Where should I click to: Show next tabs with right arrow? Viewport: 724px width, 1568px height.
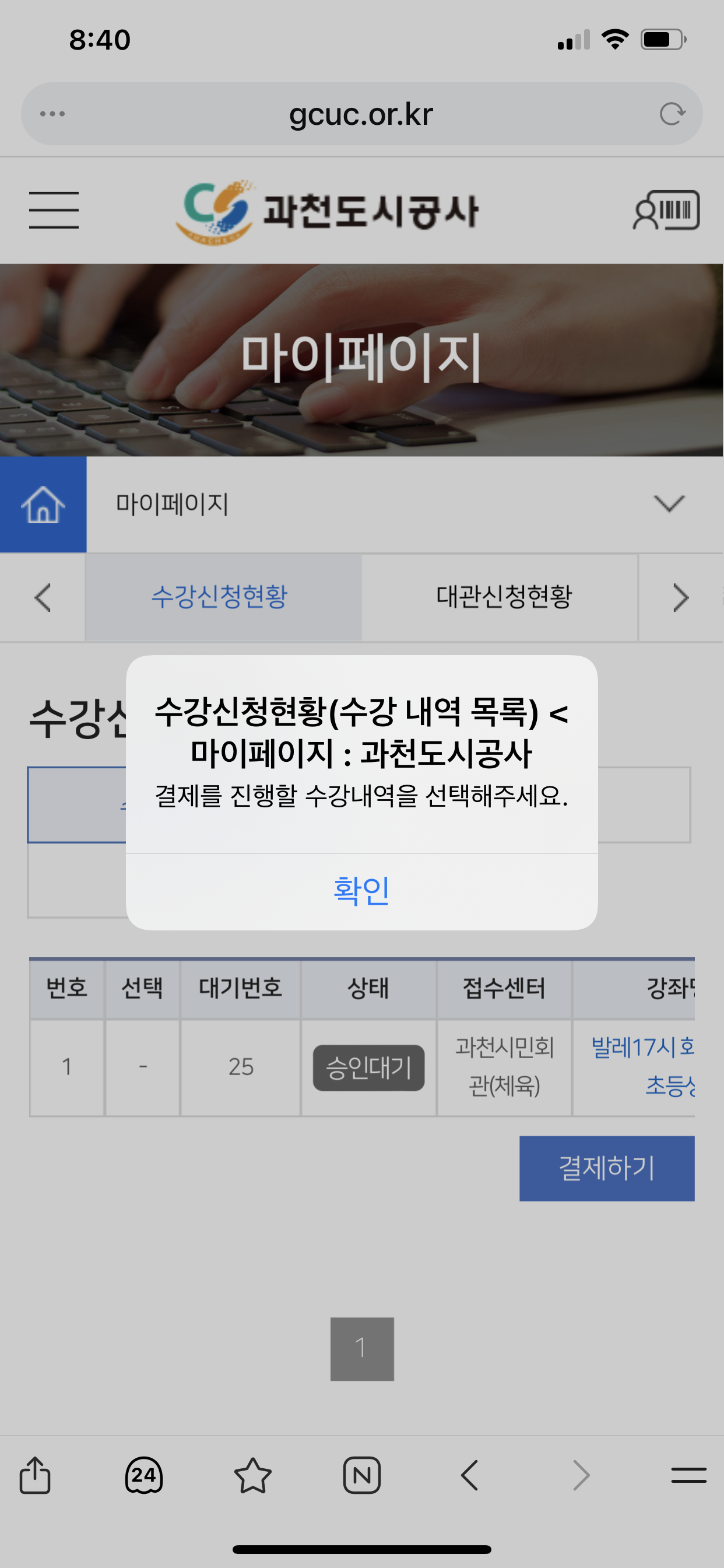(680, 597)
